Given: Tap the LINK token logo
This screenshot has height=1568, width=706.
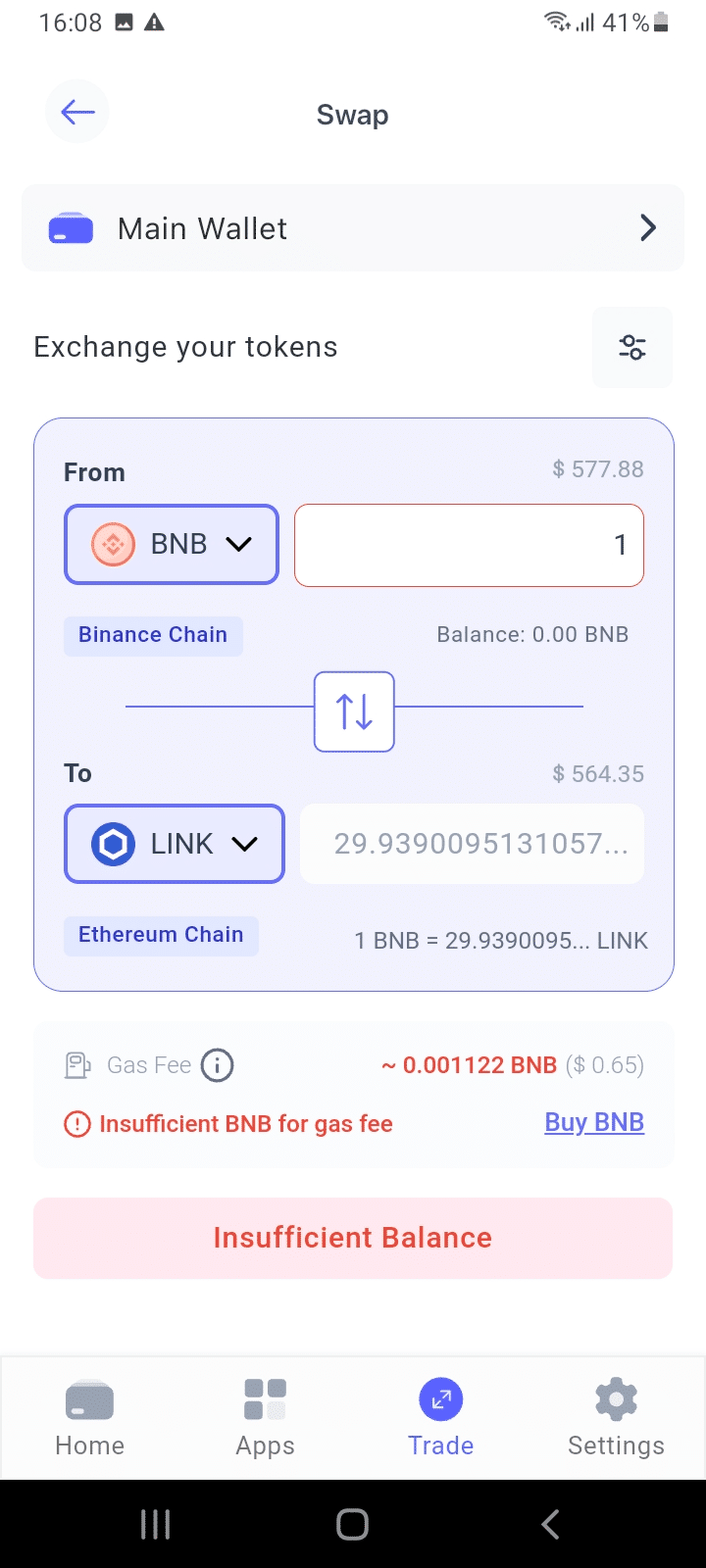Looking at the screenshot, I should click(x=114, y=844).
